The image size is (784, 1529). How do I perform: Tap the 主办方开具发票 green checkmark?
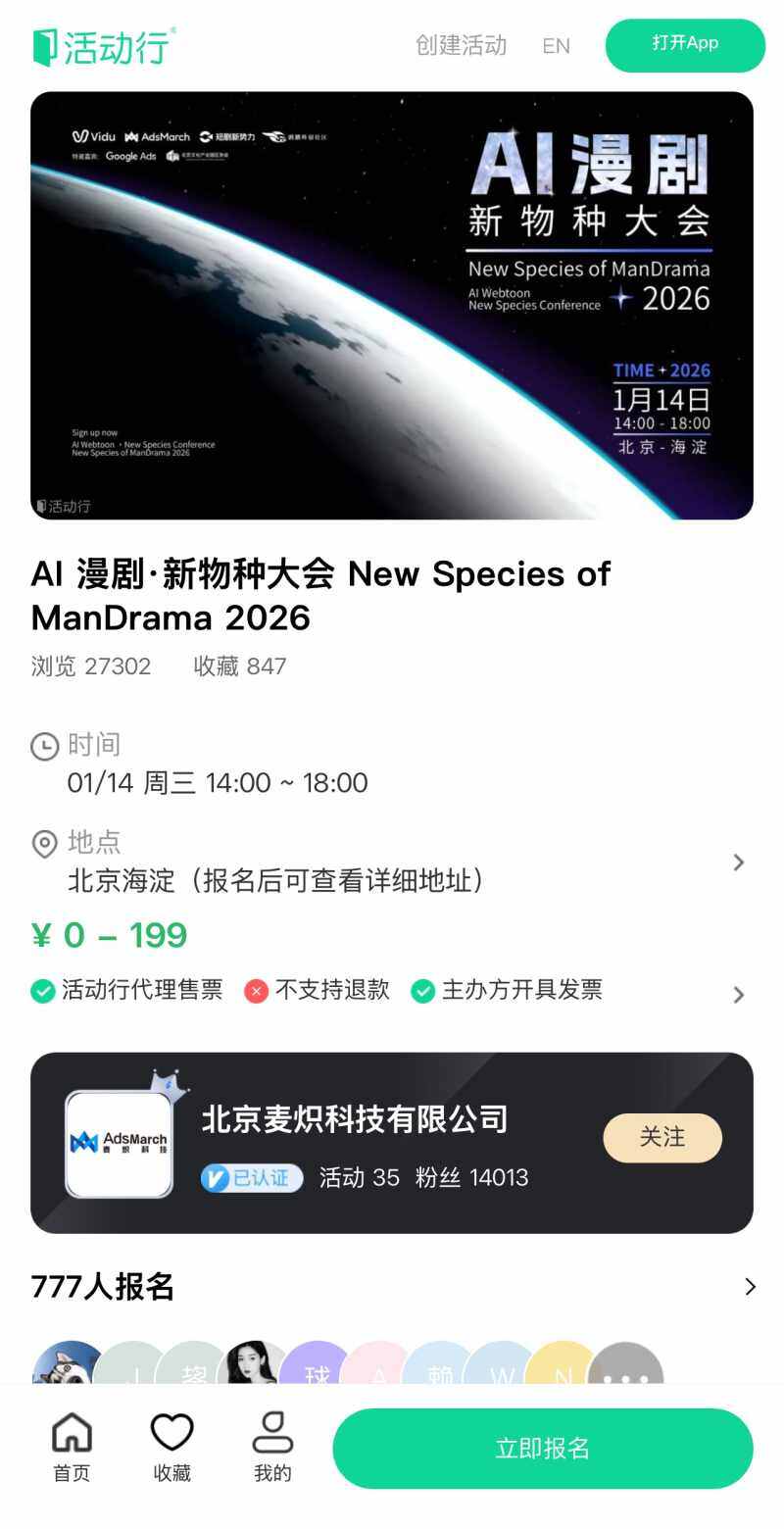[423, 992]
